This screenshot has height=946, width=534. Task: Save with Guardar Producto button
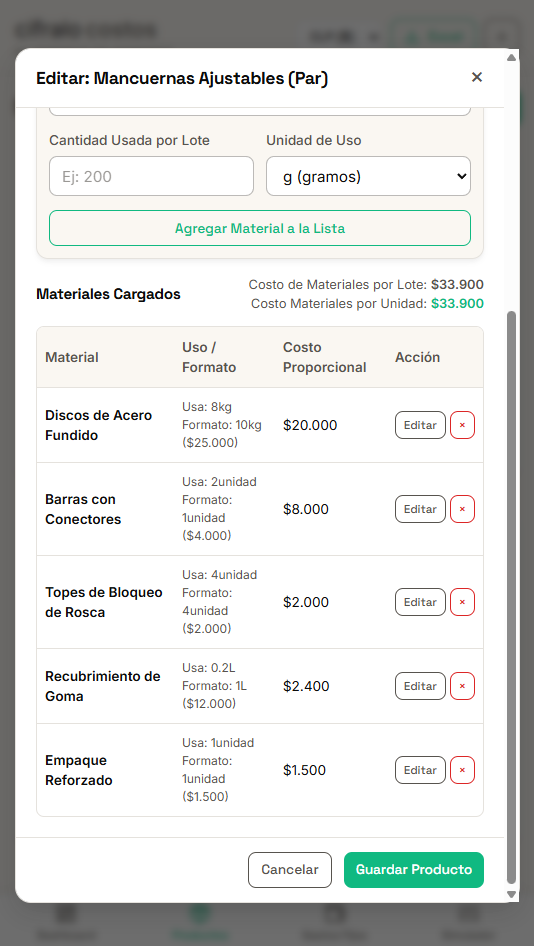(414, 870)
